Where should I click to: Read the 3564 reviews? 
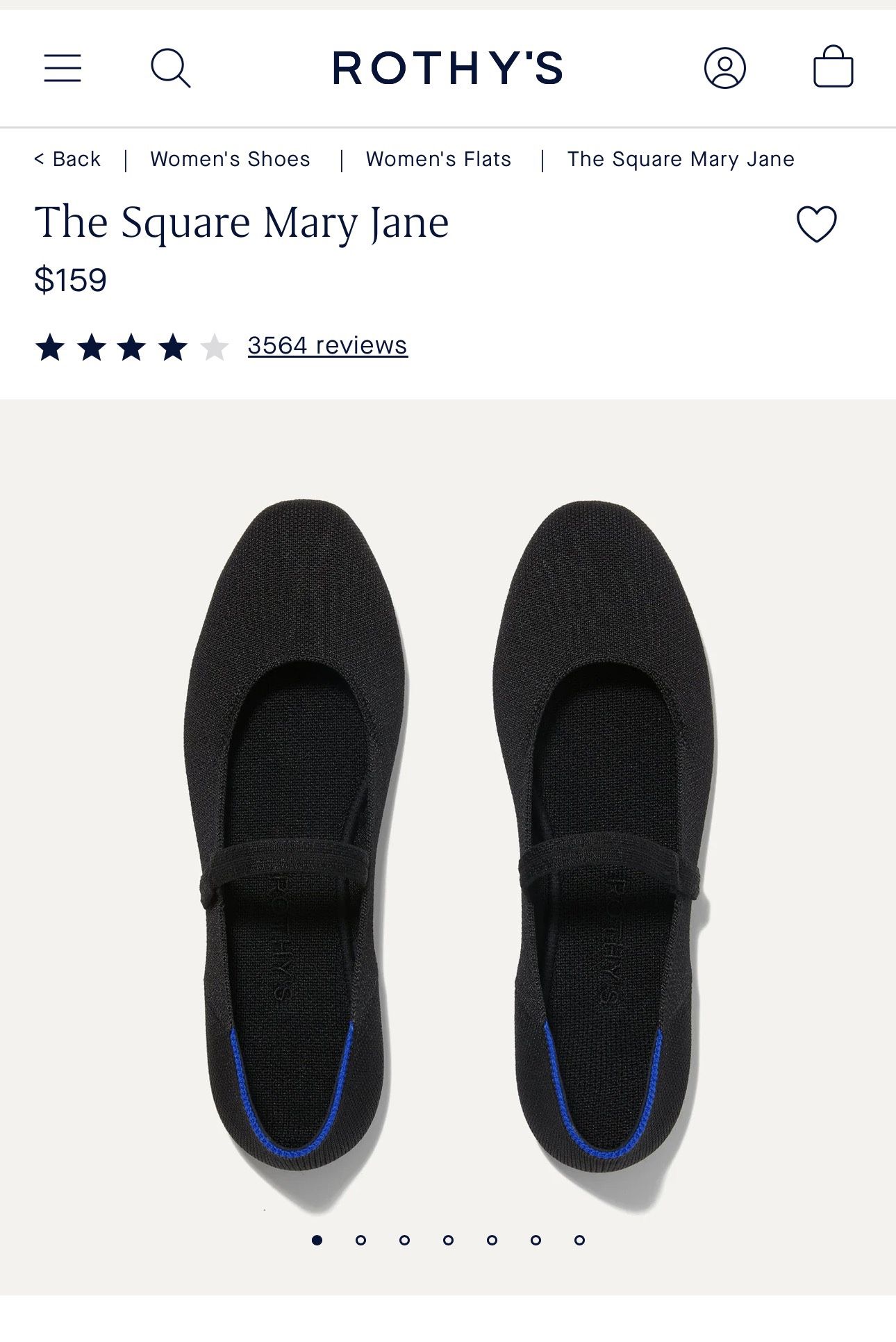click(x=327, y=345)
